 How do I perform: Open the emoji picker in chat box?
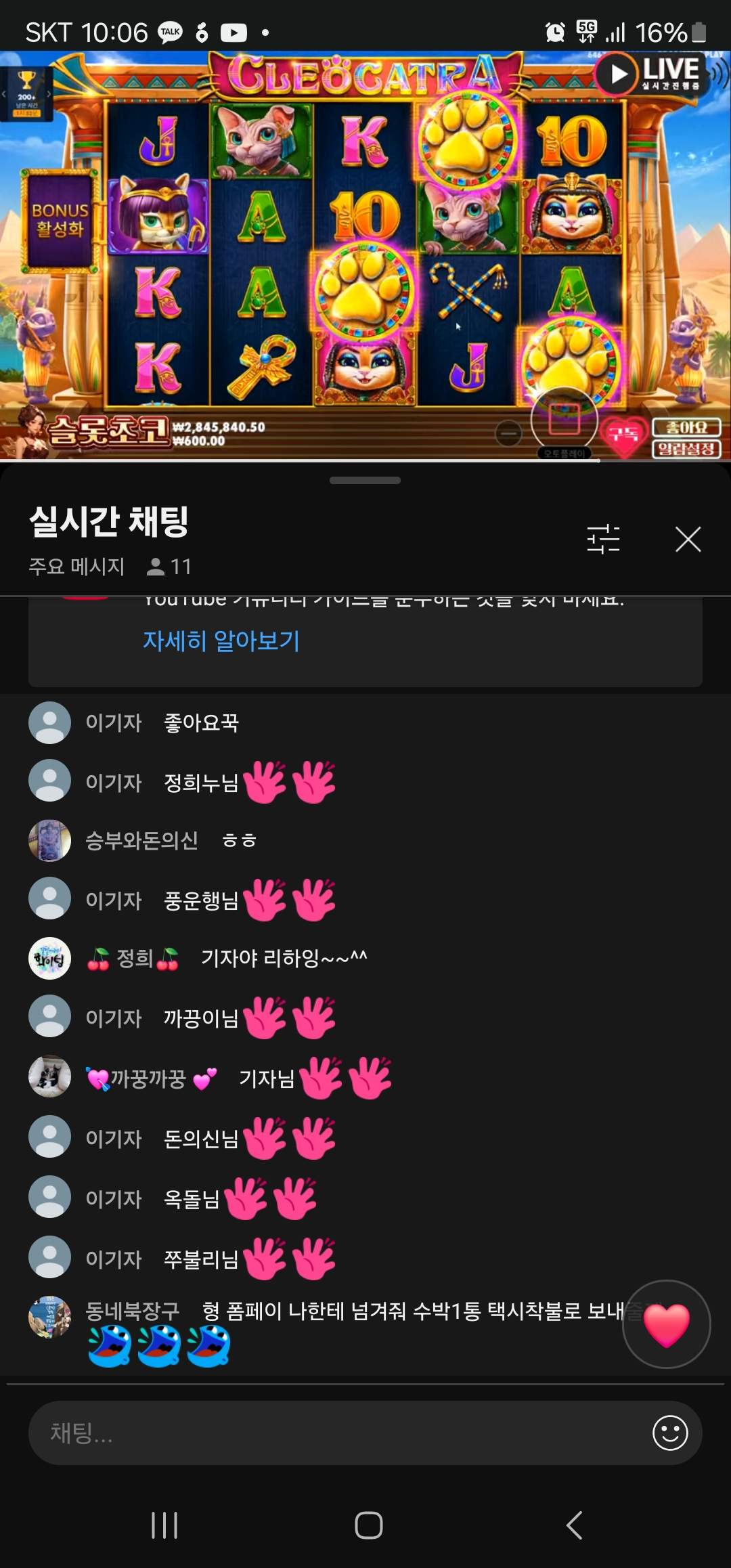(670, 1433)
